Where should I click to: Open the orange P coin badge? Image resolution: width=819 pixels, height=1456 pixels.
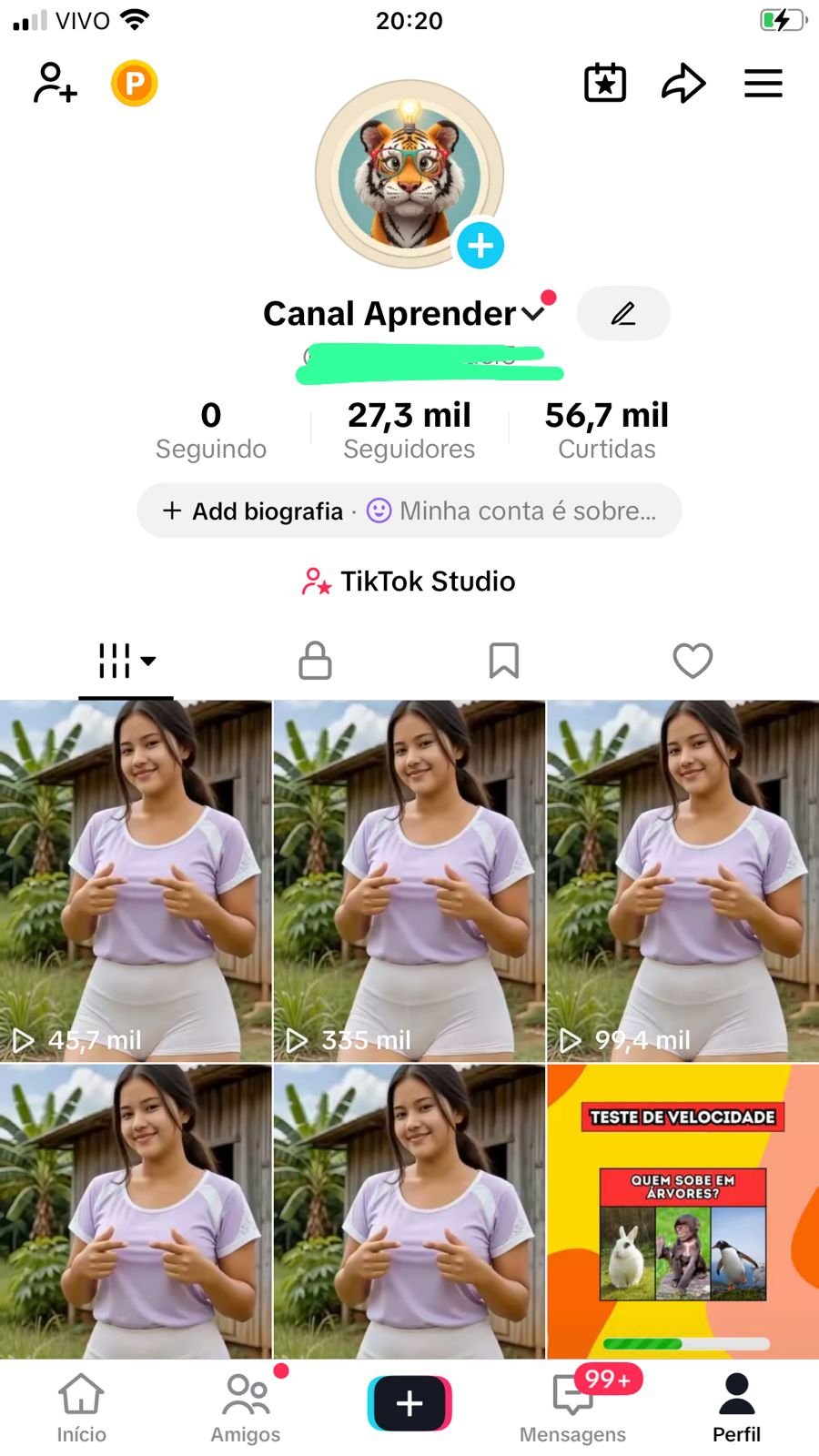point(135,83)
